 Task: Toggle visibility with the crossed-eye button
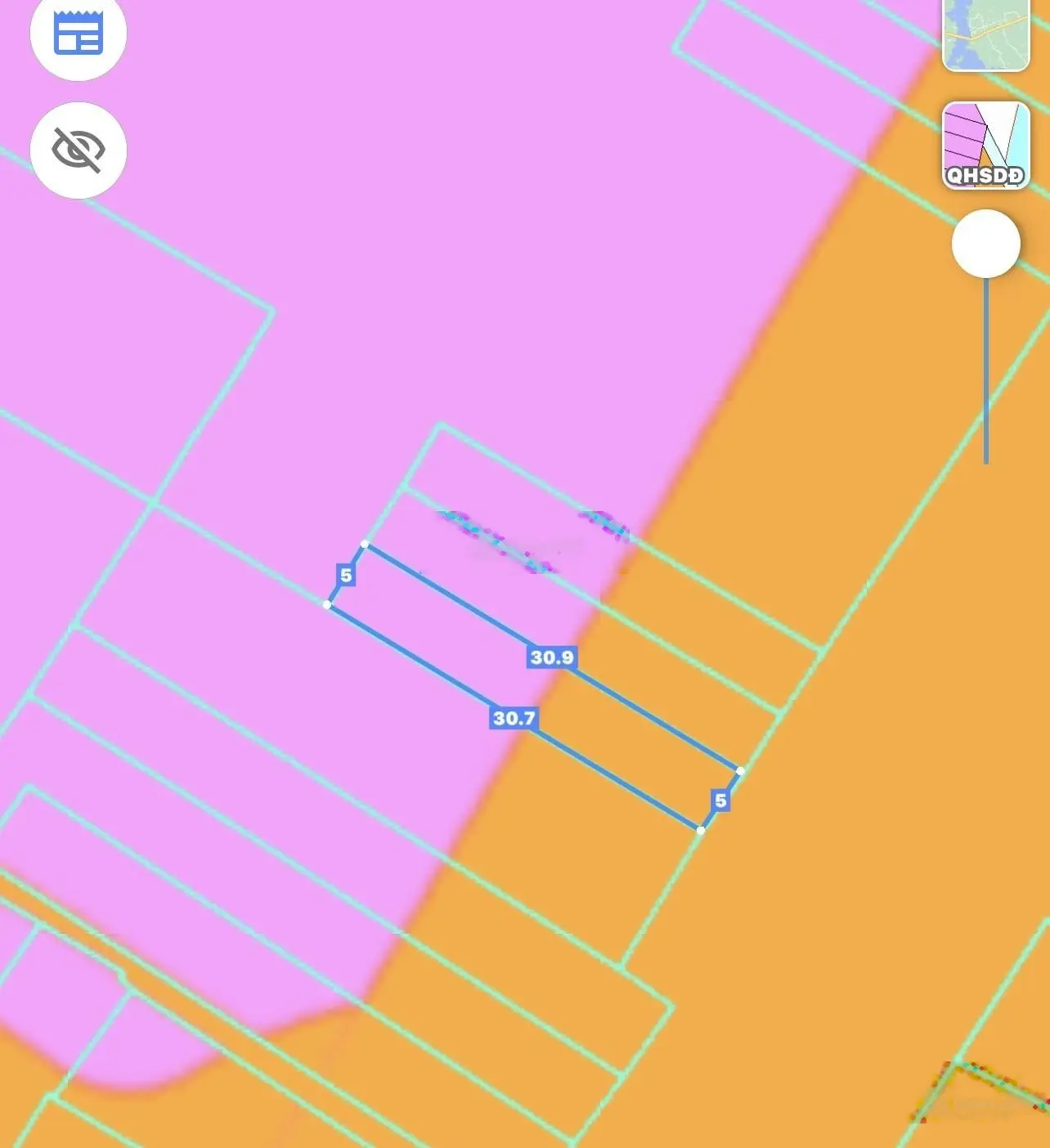(x=79, y=150)
